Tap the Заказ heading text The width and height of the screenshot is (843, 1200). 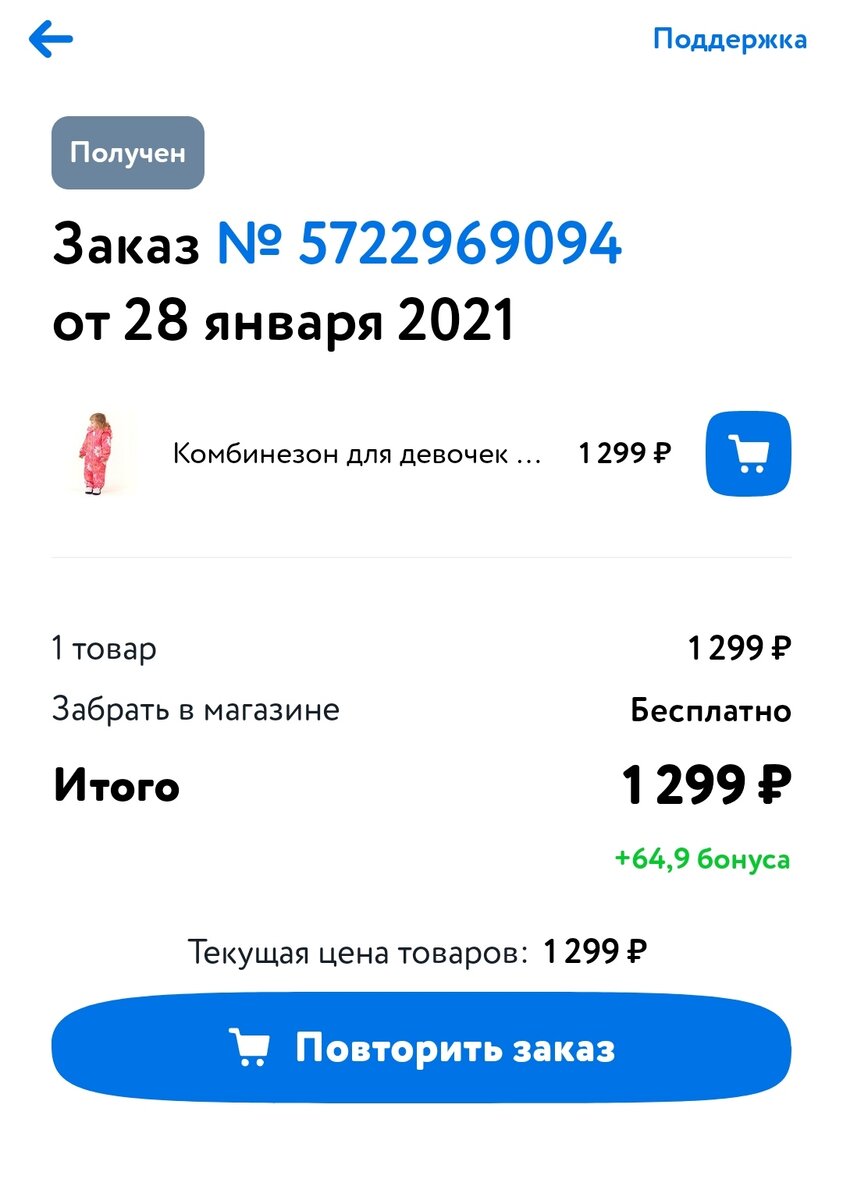point(126,243)
